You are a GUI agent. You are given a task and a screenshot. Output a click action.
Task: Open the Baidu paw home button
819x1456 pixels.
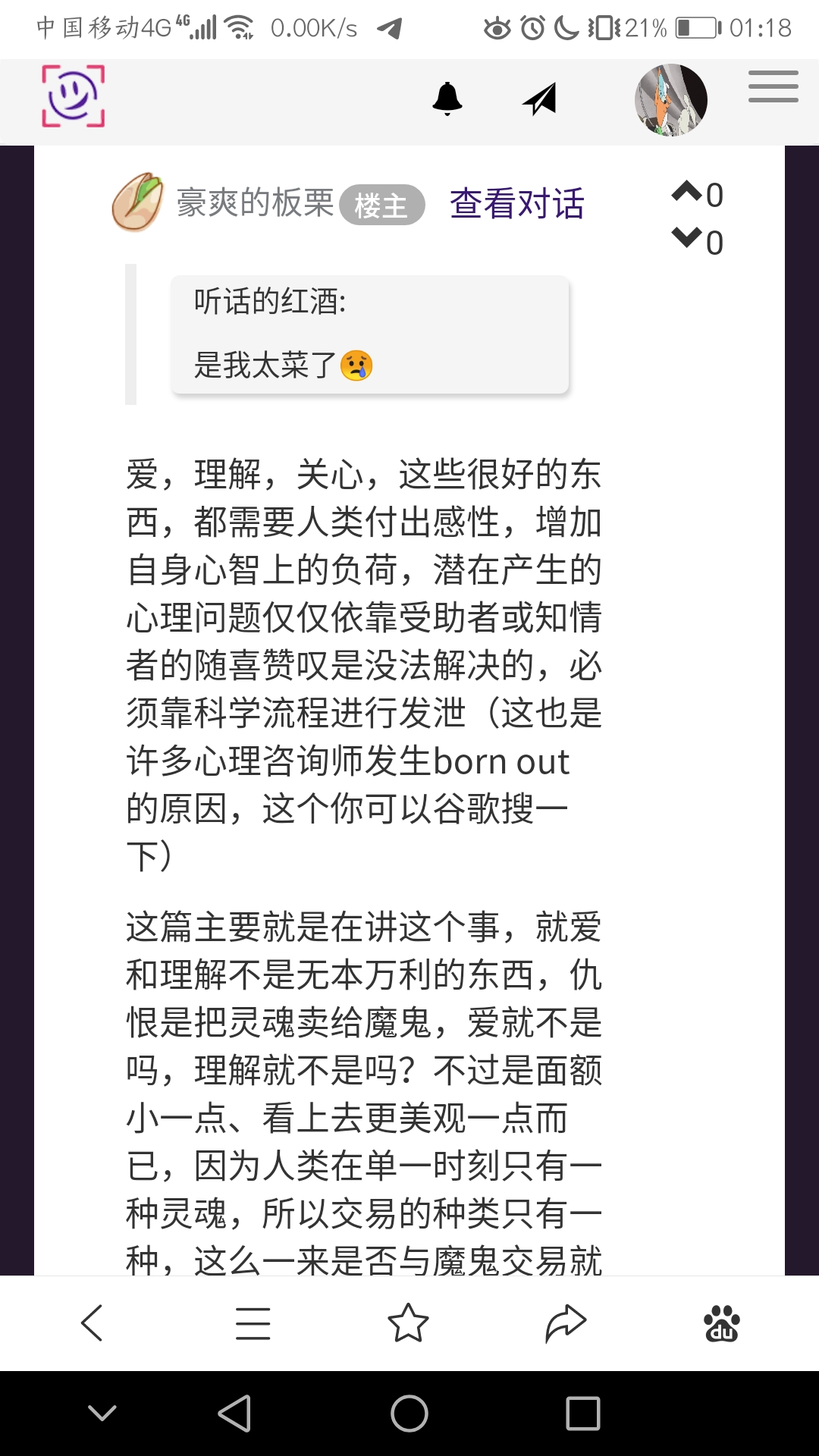click(x=721, y=1323)
